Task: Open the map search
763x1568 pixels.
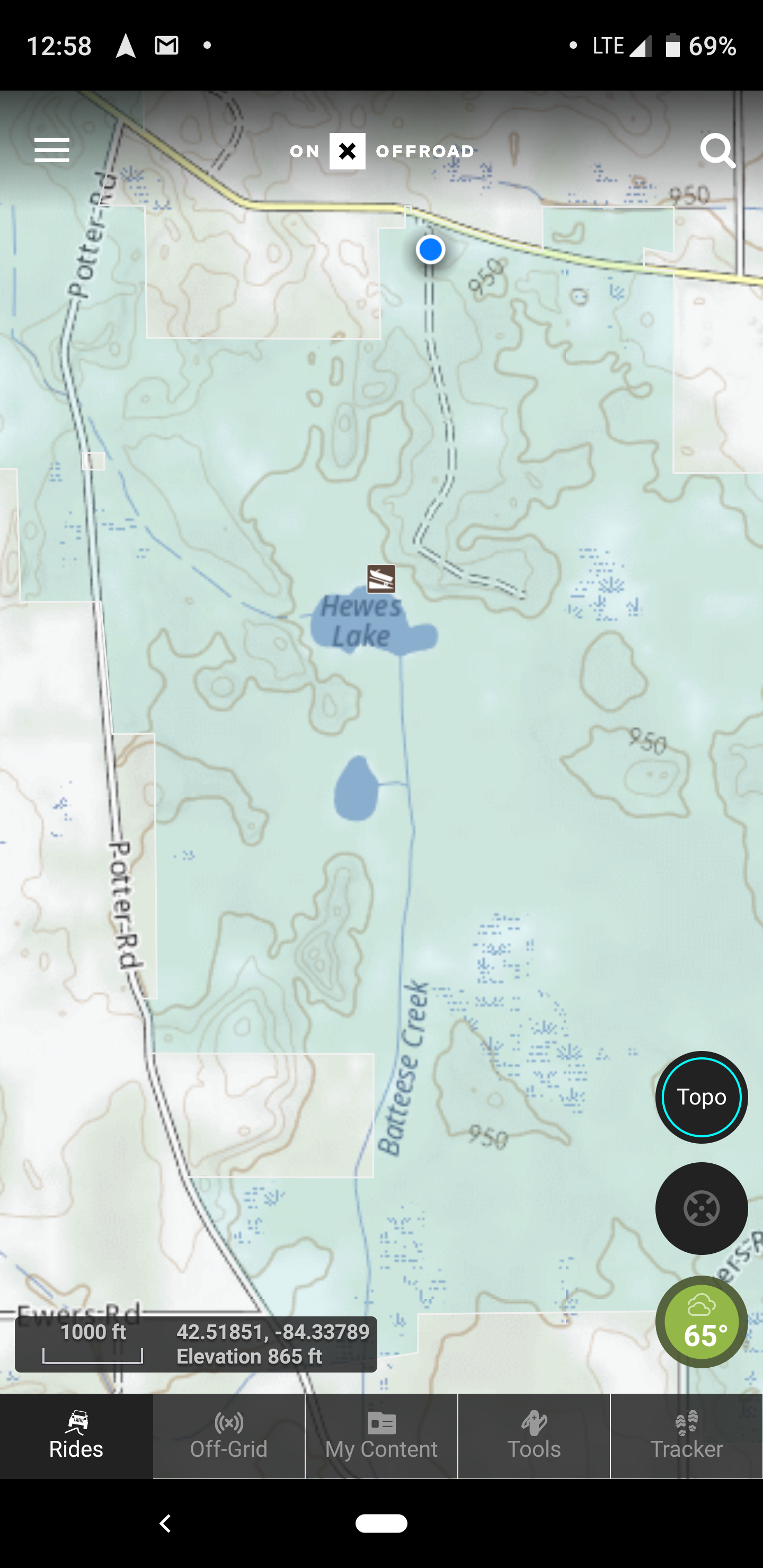Action: (x=717, y=150)
